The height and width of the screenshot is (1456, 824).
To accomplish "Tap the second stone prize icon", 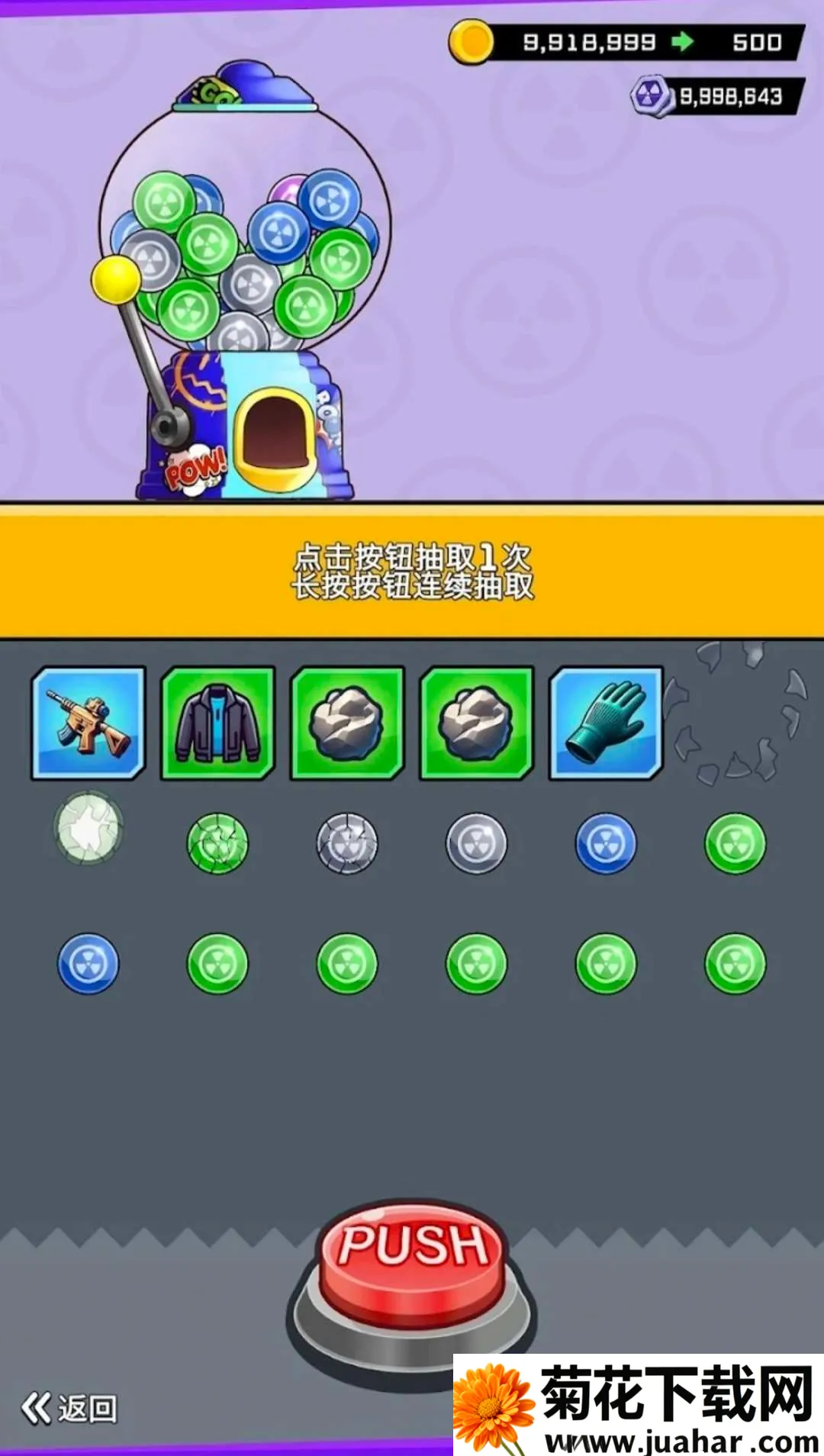I will pos(478,723).
